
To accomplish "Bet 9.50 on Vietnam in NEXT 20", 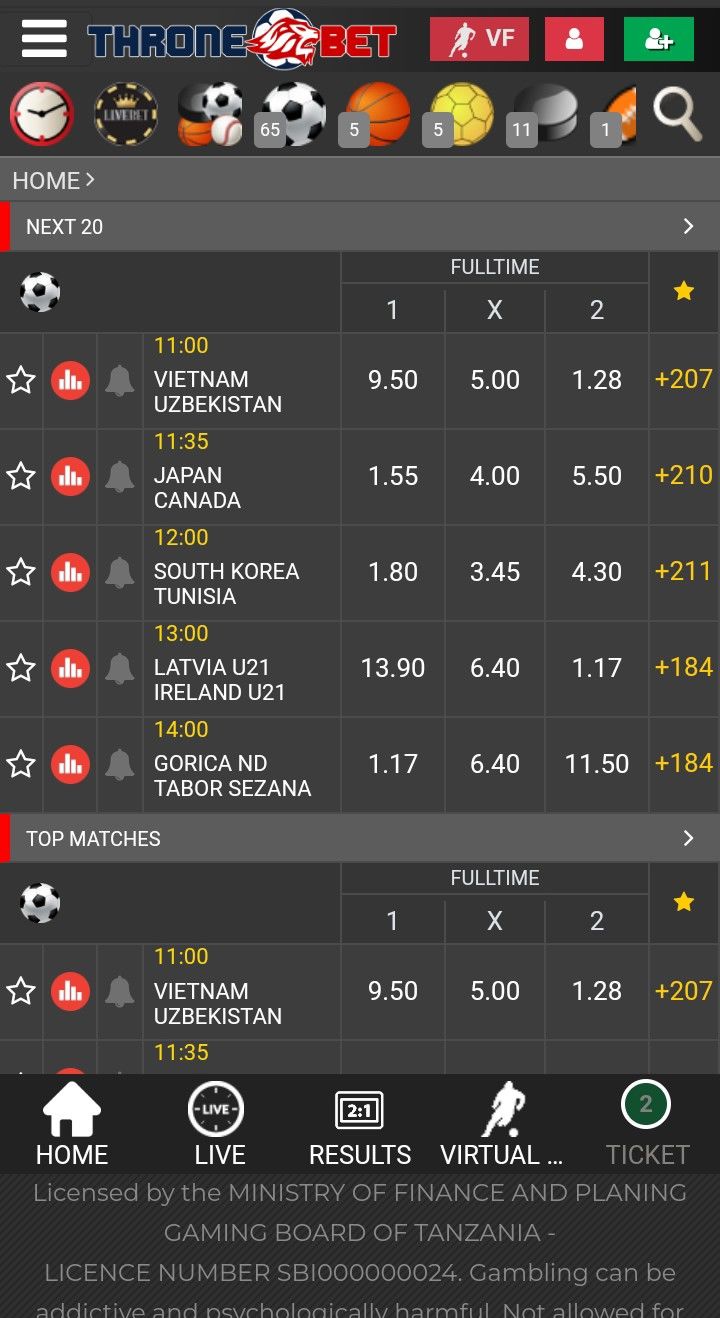I will 393,380.
